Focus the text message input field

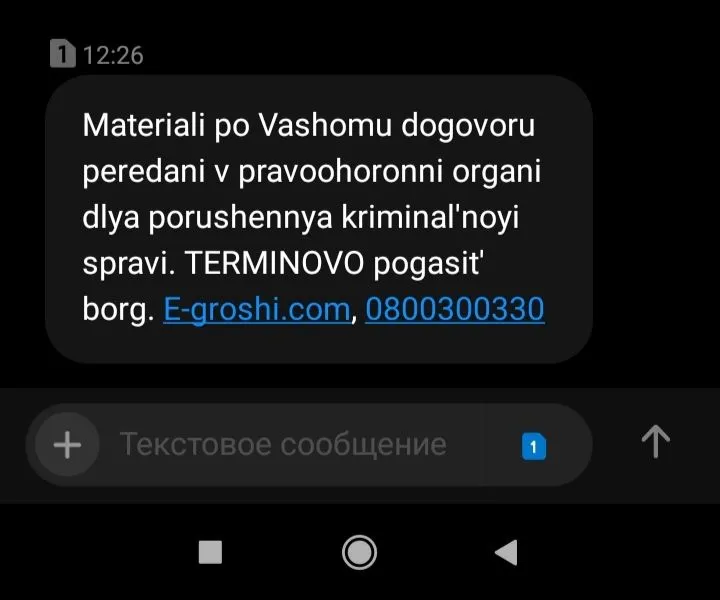pos(300,444)
